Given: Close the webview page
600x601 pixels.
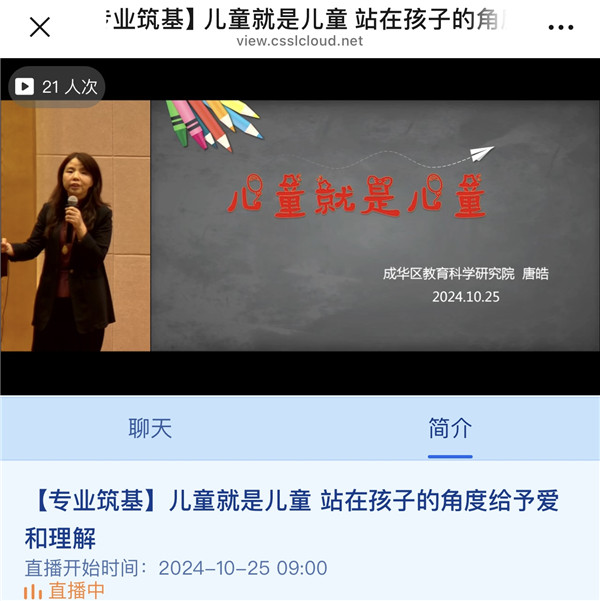Looking at the screenshot, I should (39, 27).
